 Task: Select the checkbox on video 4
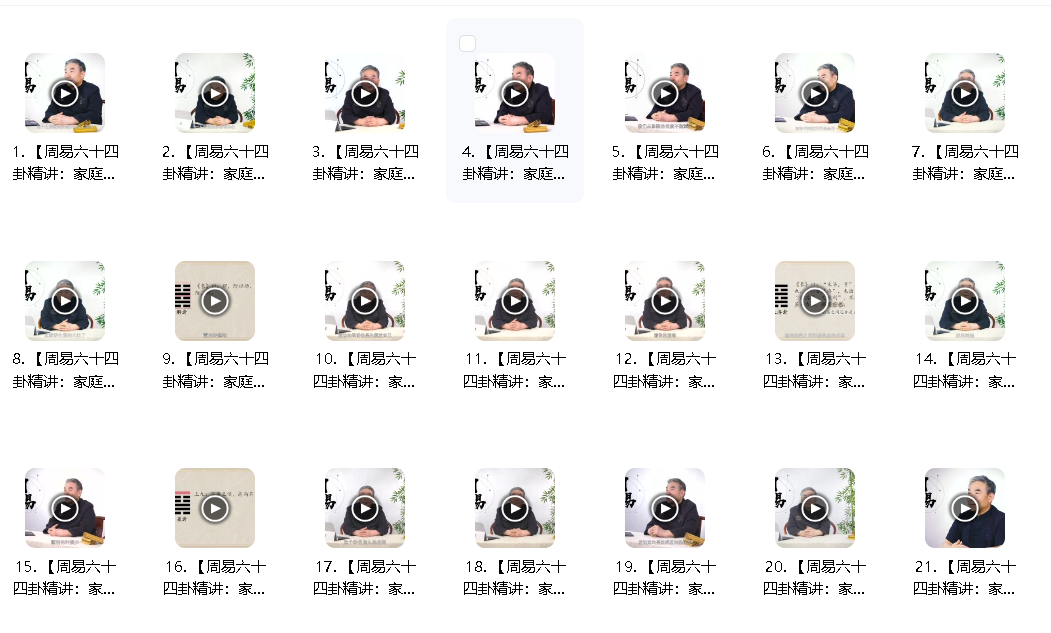coord(467,43)
